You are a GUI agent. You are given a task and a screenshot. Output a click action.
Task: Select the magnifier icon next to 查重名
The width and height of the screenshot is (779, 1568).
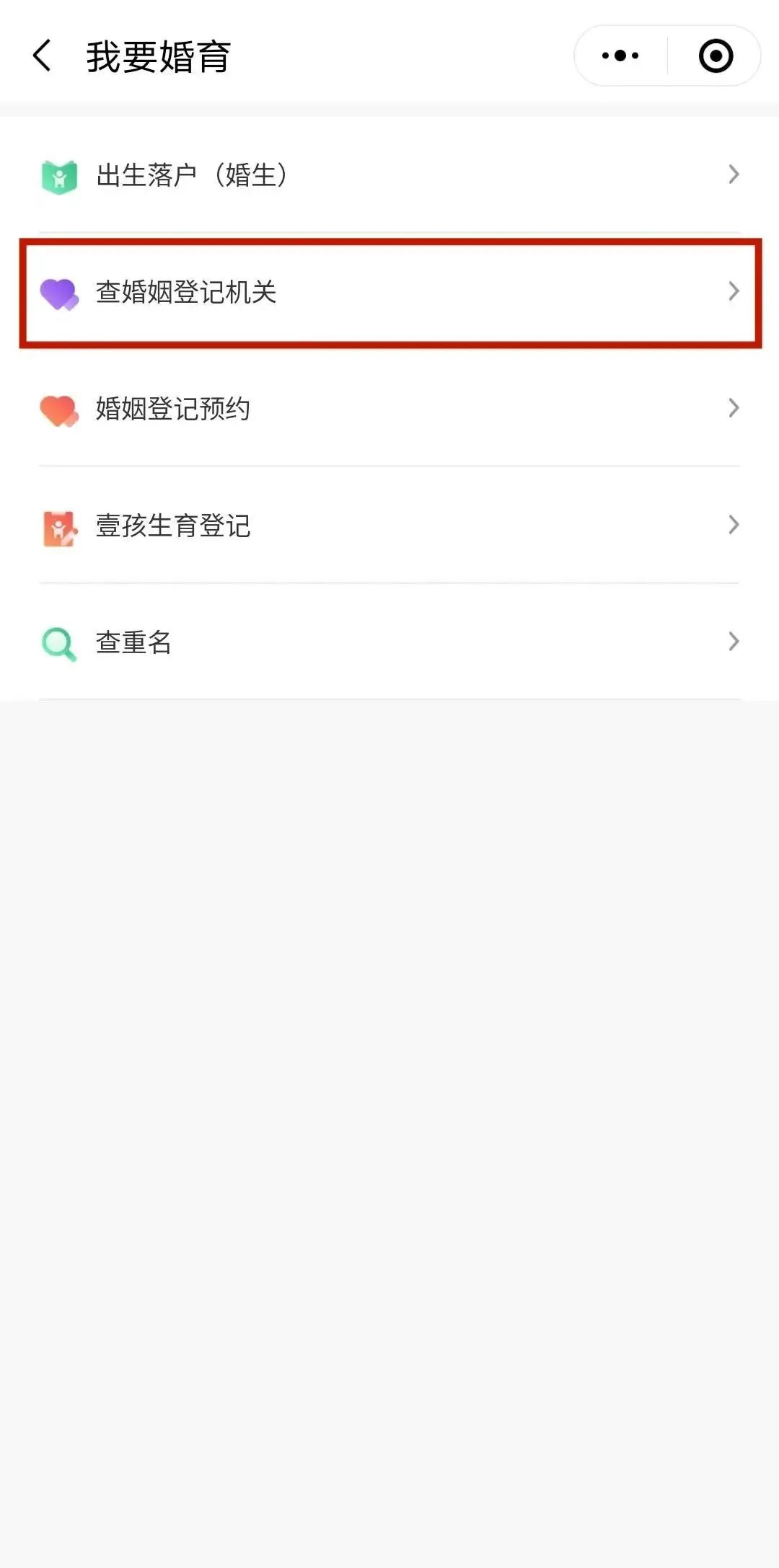point(58,641)
